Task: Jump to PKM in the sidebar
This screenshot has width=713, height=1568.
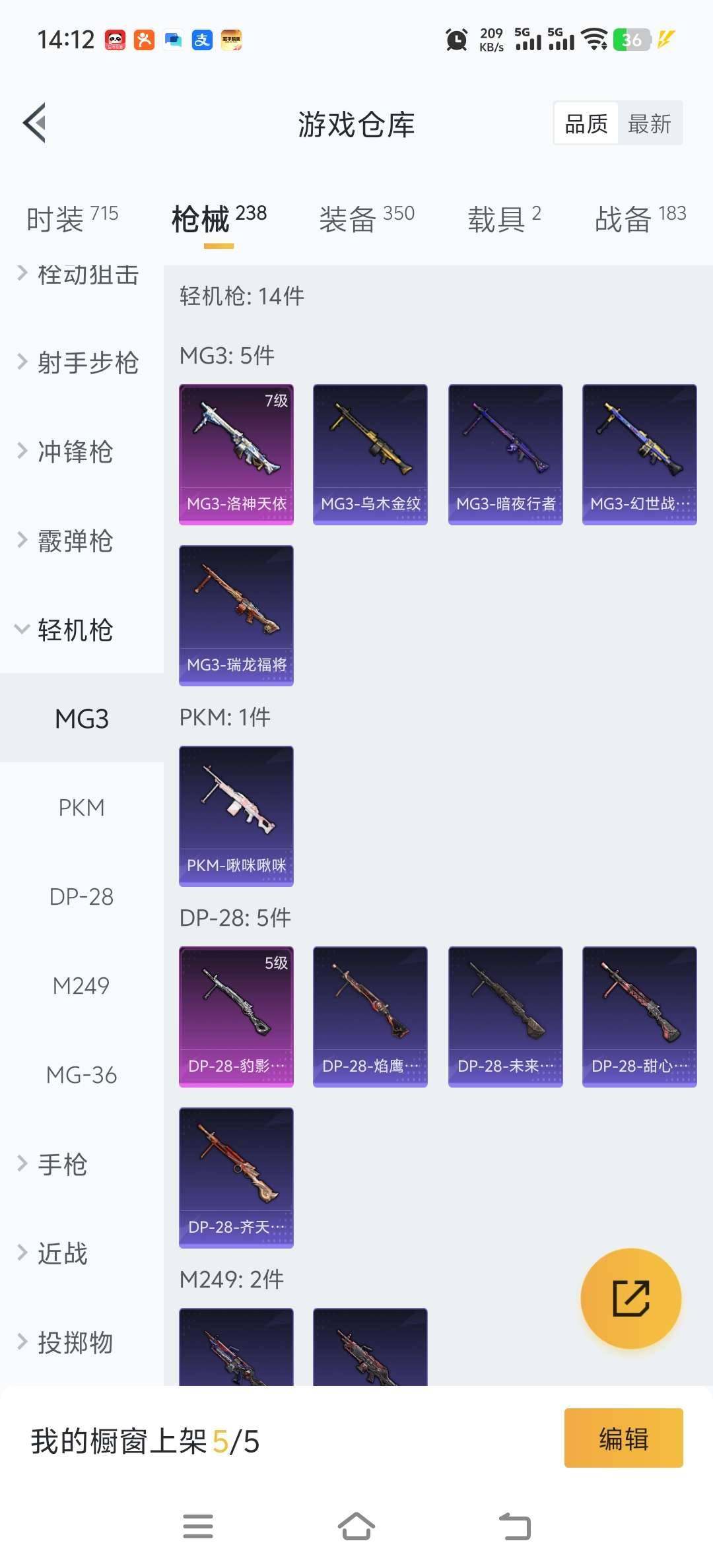Action: [81, 808]
